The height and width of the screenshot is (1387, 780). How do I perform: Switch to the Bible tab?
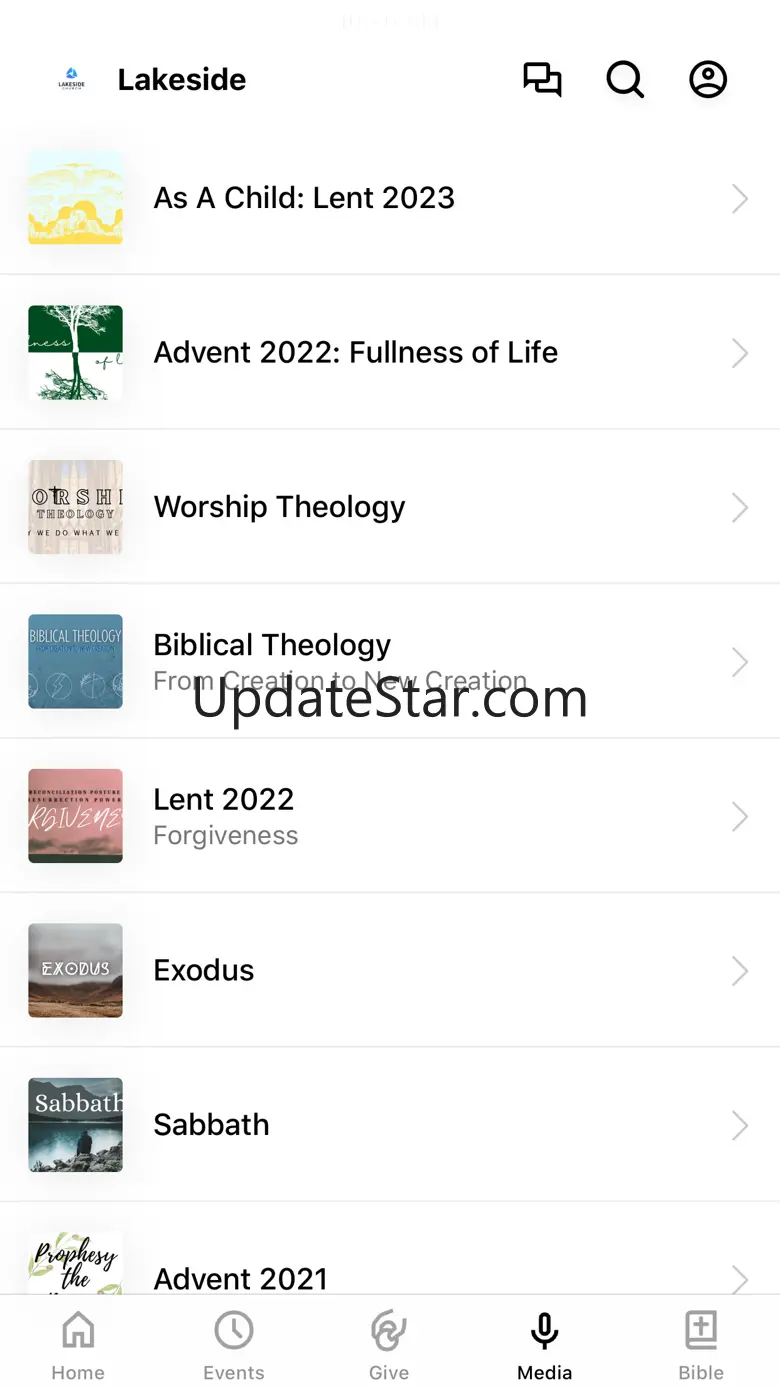pyautogui.click(x=701, y=1344)
